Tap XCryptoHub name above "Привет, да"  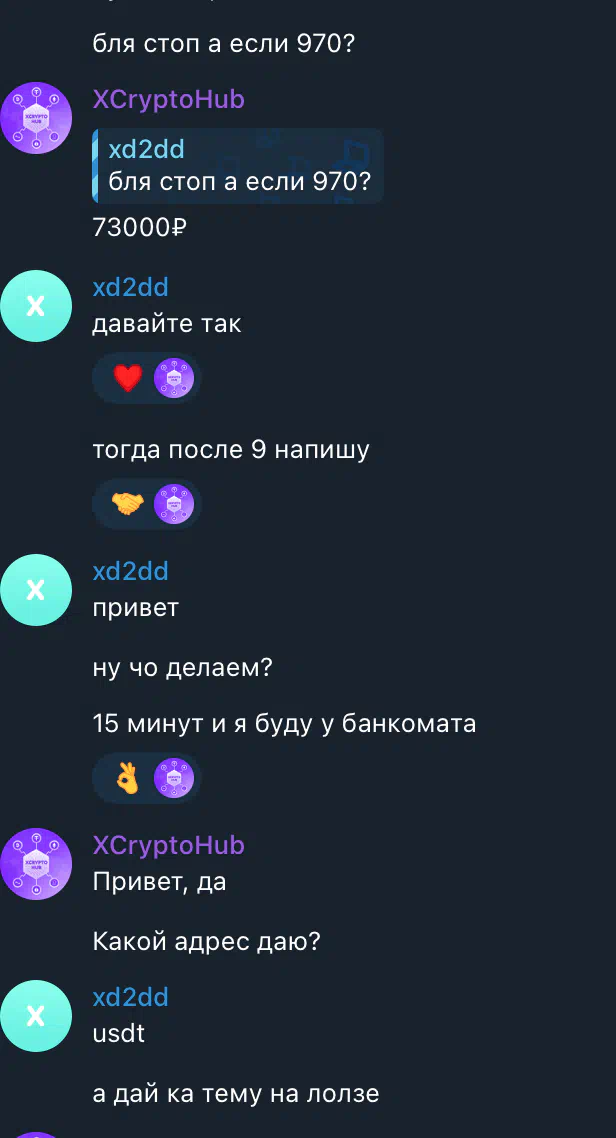pos(168,845)
